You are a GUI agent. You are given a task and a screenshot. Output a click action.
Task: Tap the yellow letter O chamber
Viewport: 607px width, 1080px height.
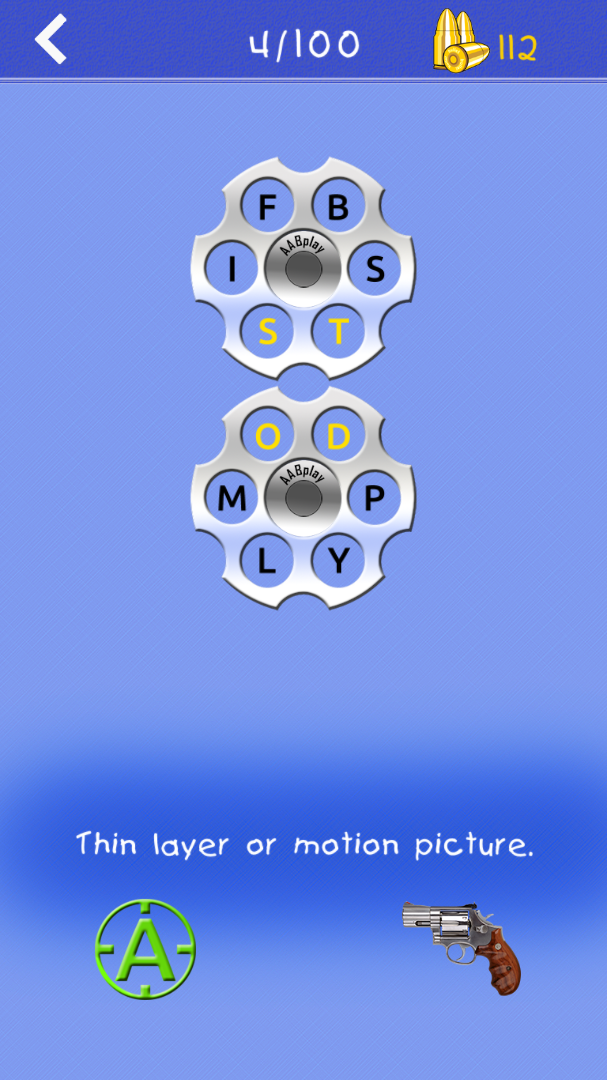tap(268, 437)
